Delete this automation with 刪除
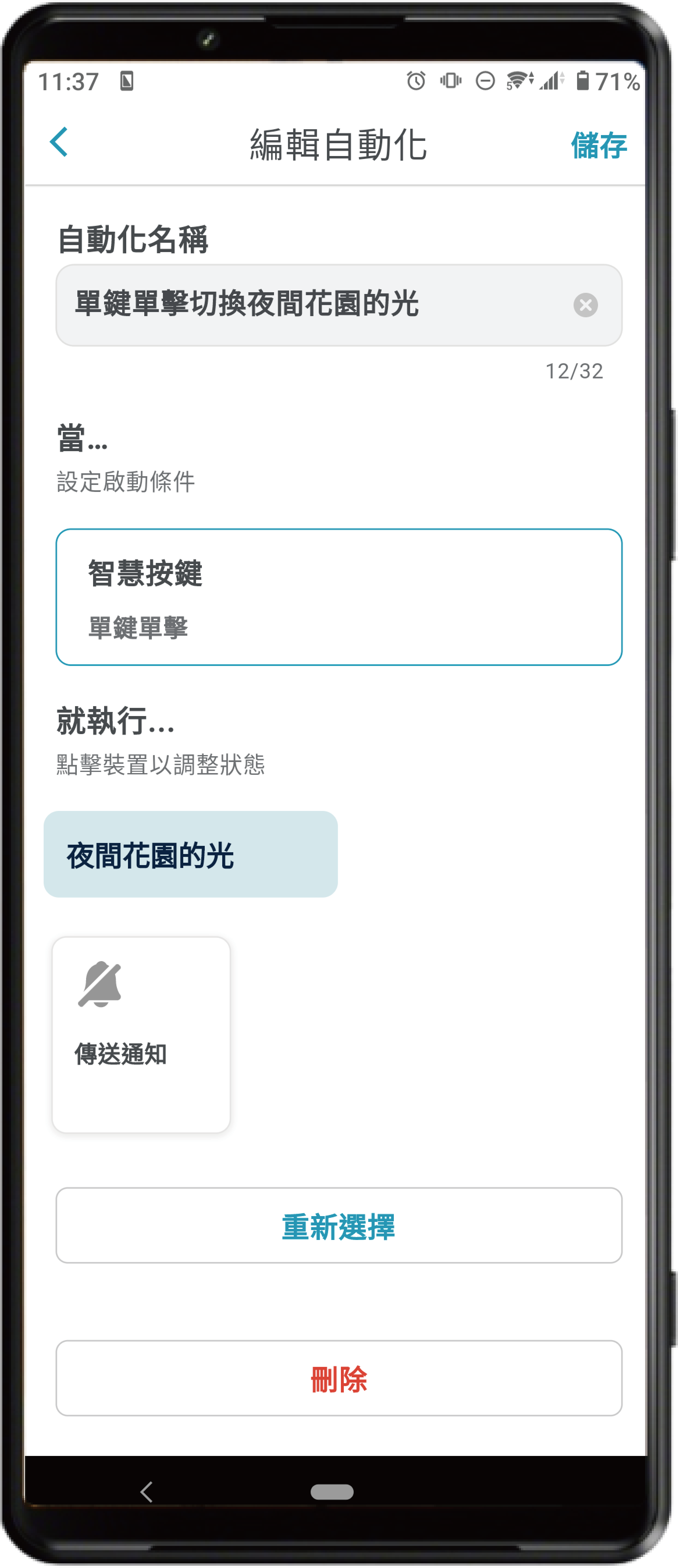Screen dimensions: 678x1568 (x=339, y=1378)
